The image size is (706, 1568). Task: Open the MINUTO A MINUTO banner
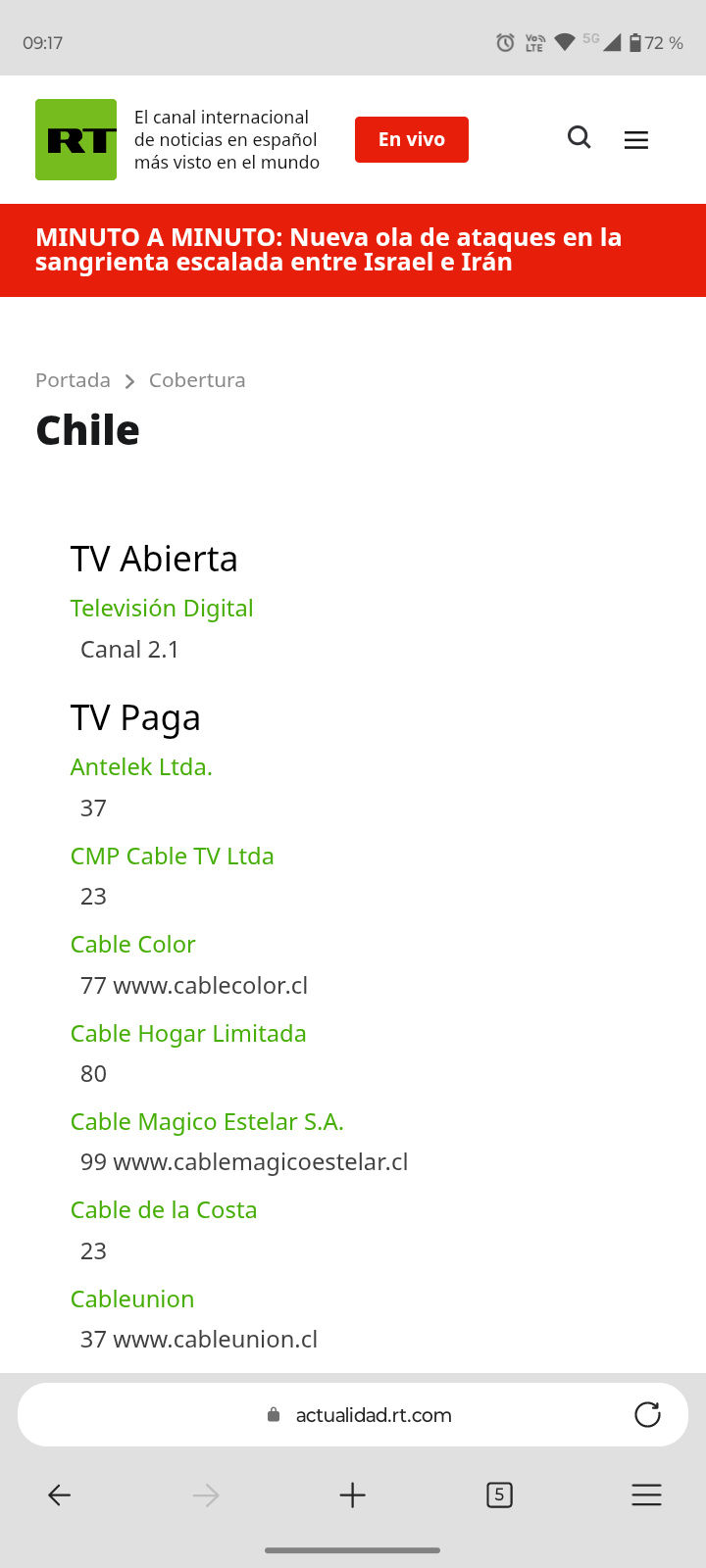[353, 250]
